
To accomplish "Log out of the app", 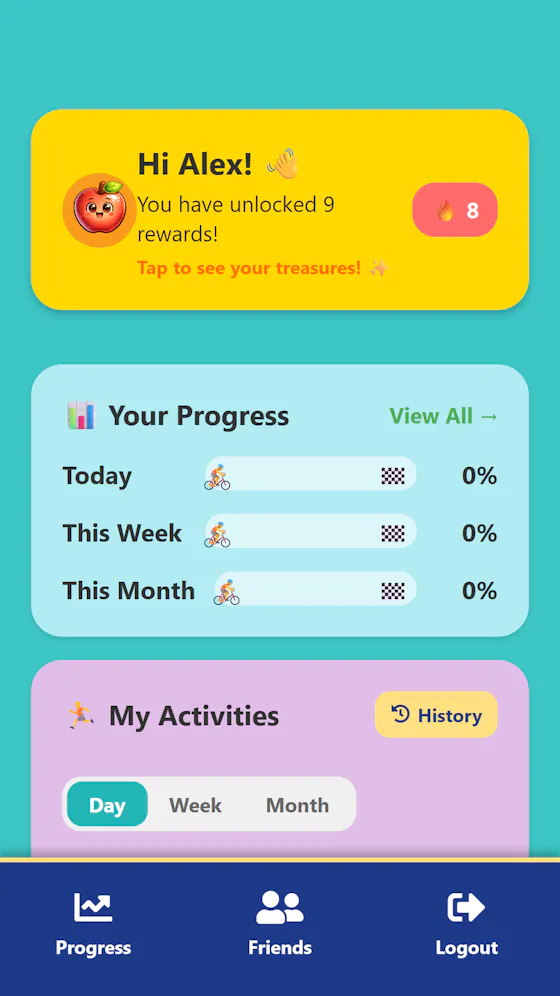I will tap(467, 924).
